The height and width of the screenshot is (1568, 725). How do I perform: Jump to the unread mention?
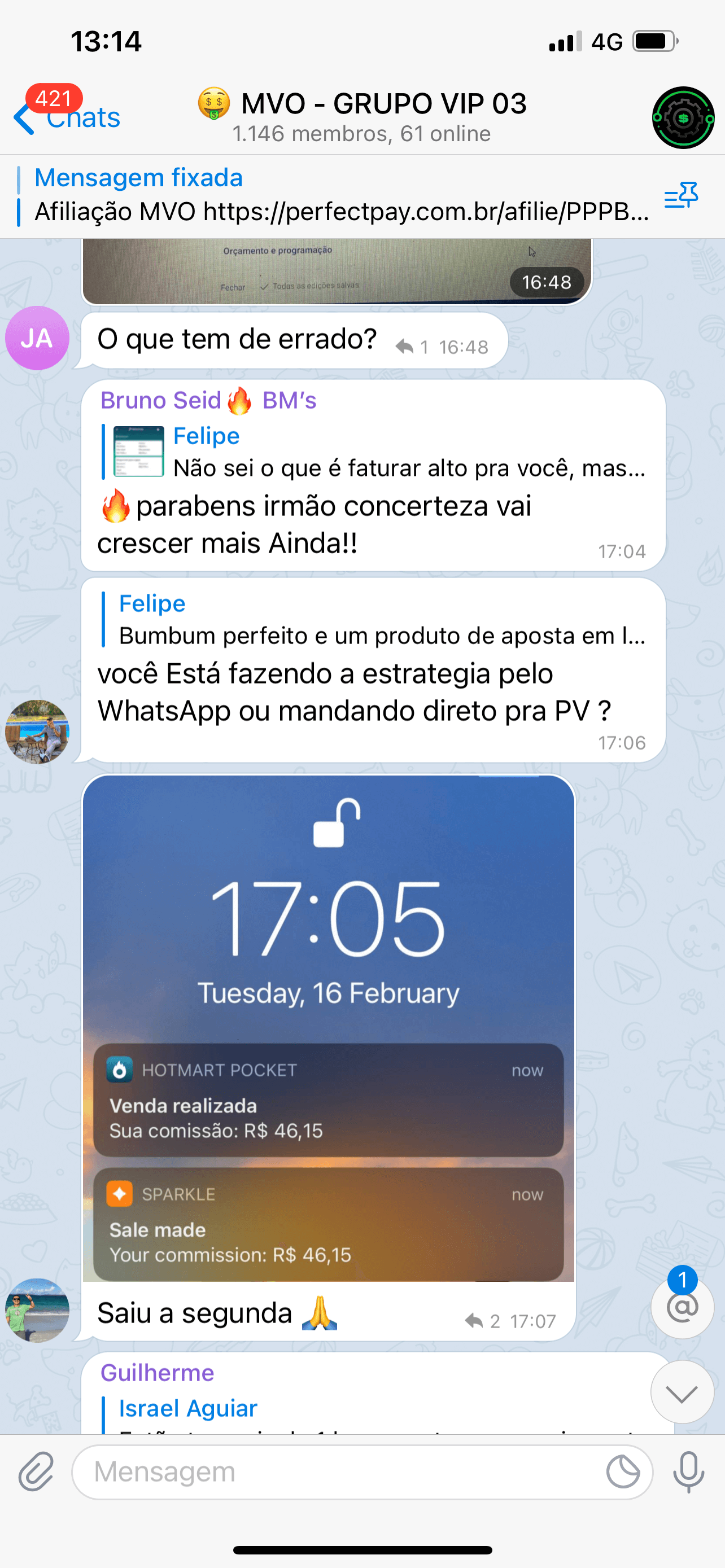[x=683, y=1307]
